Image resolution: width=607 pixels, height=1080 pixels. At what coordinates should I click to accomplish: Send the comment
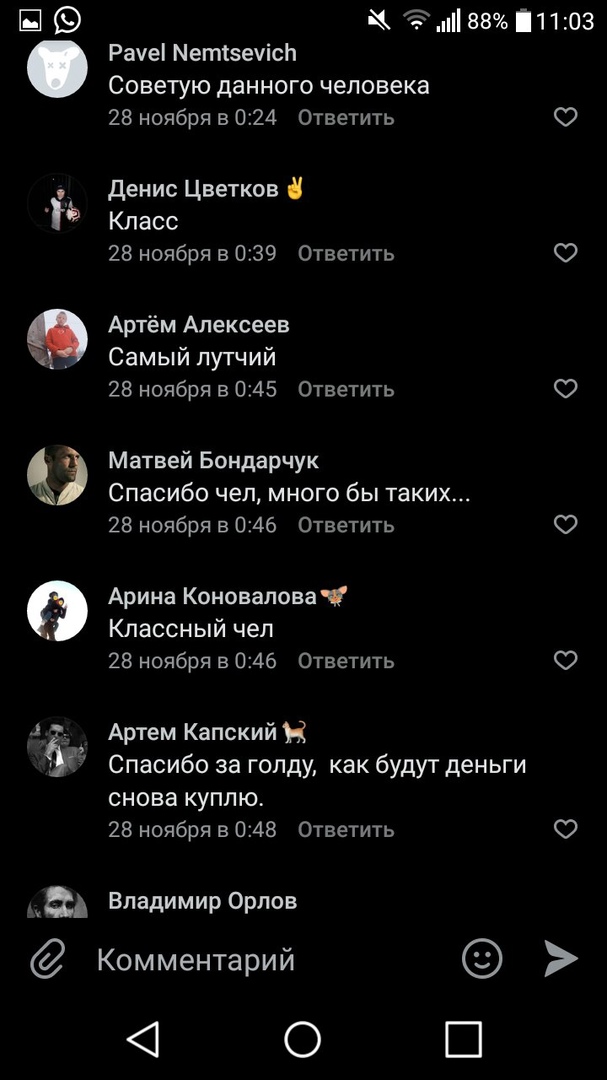click(x=560, y=959)
